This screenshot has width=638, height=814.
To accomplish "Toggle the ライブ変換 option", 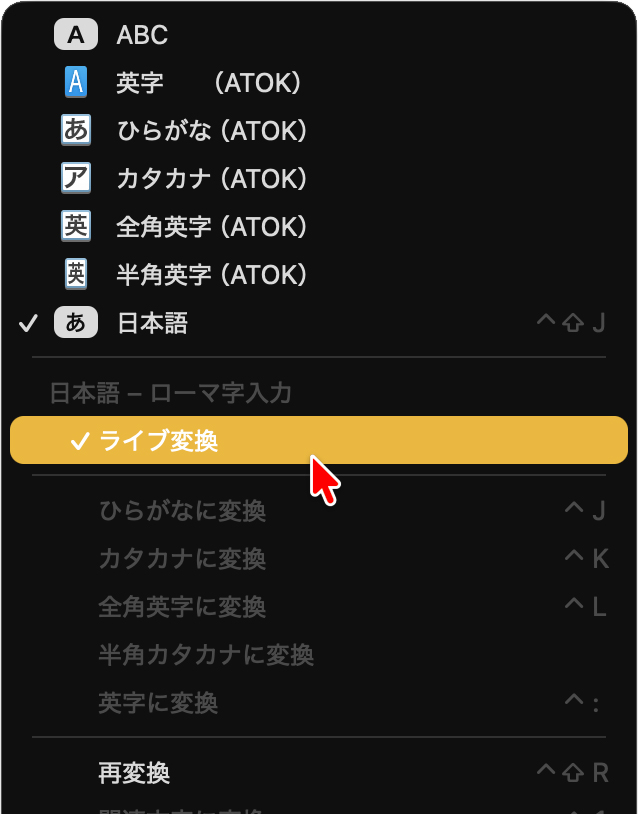I will (159, 441).
